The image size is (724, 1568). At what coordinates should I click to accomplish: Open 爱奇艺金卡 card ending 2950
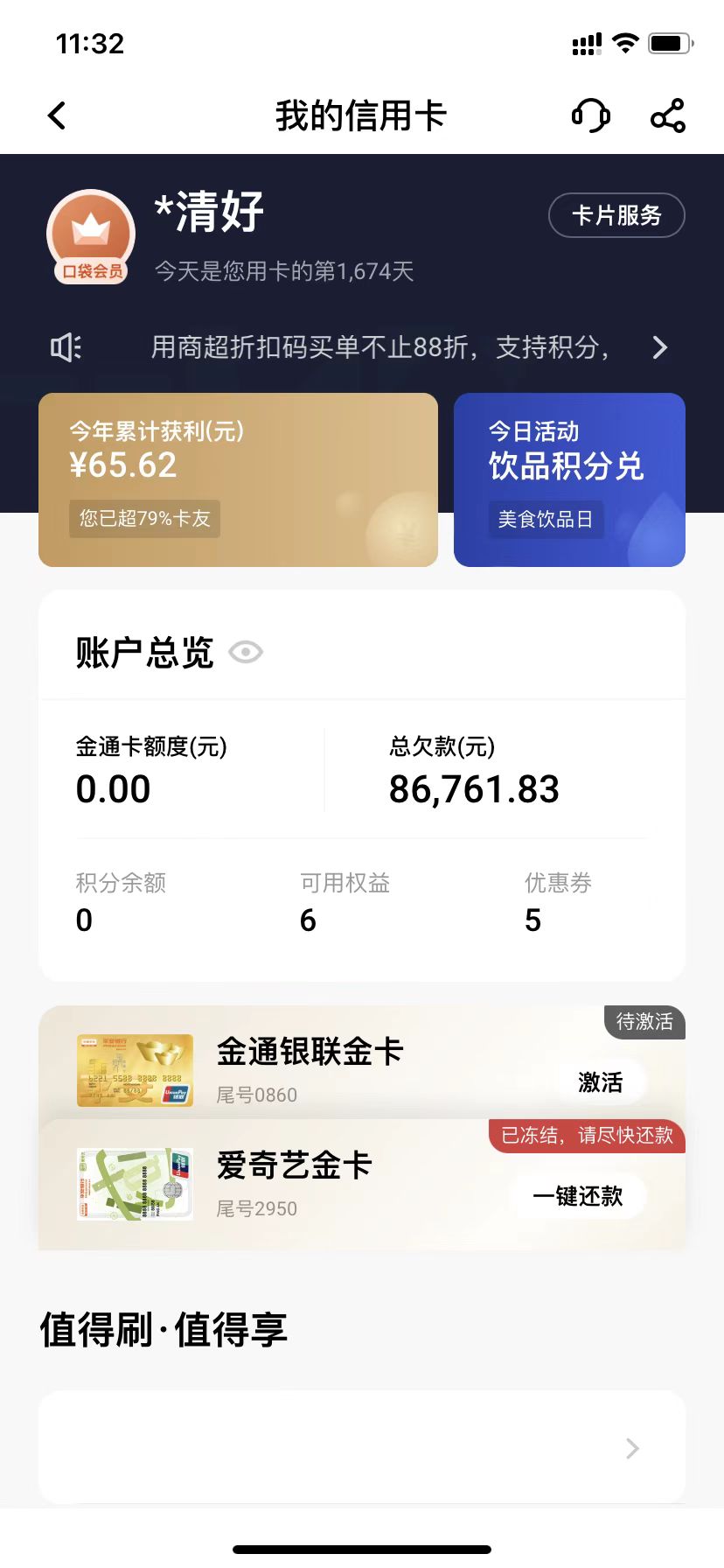pos(294,1183)
